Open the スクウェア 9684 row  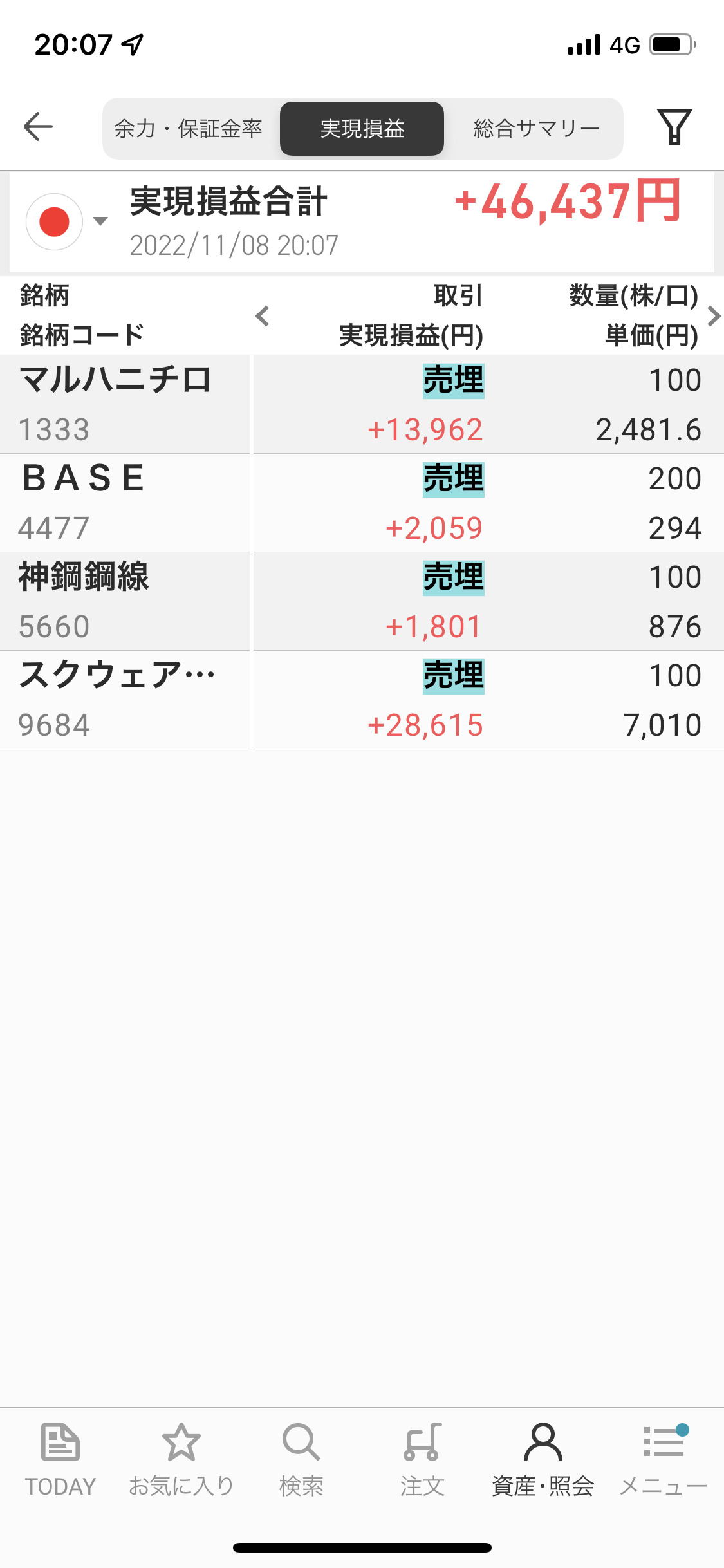point(362,700)
